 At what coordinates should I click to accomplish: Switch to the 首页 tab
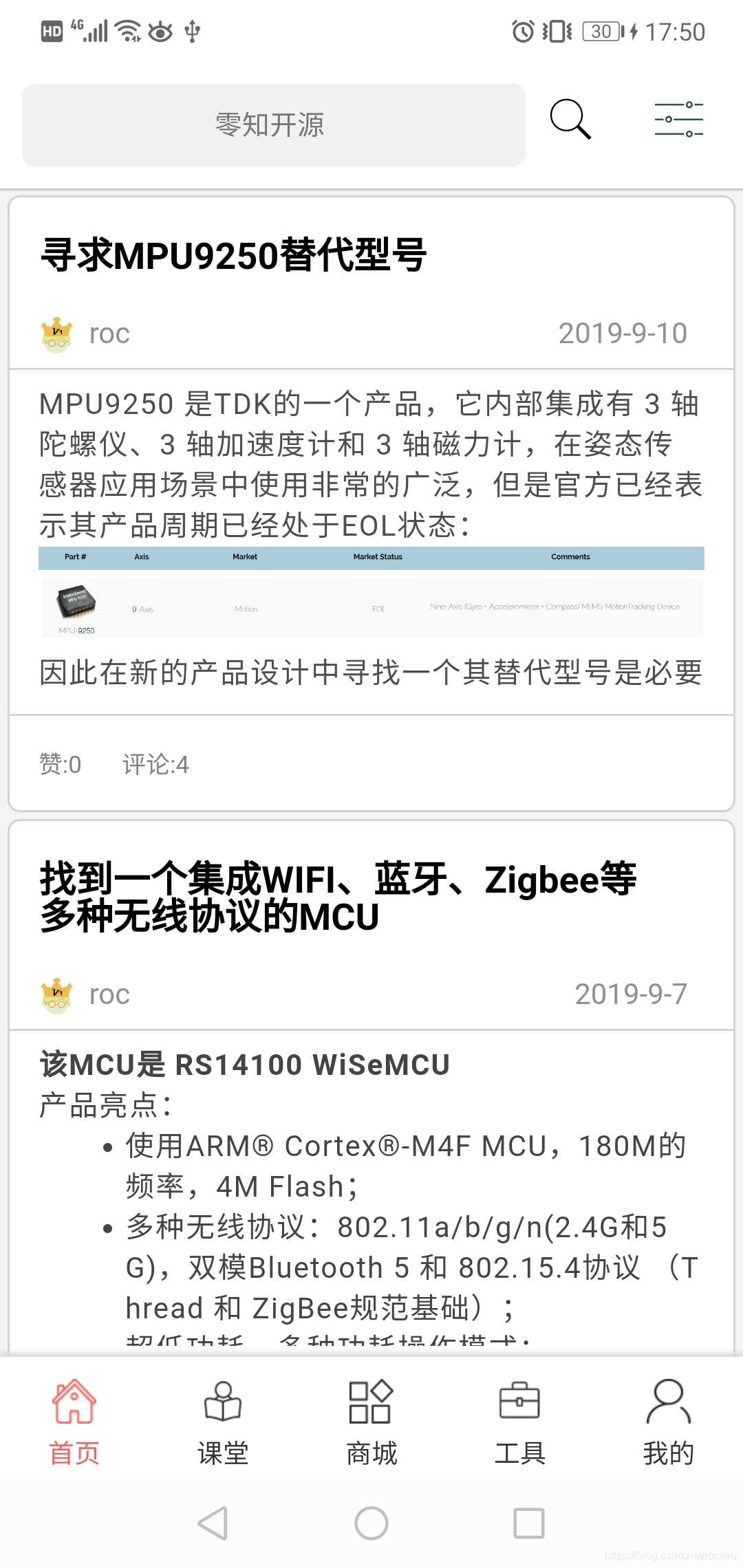[74, 1422]
